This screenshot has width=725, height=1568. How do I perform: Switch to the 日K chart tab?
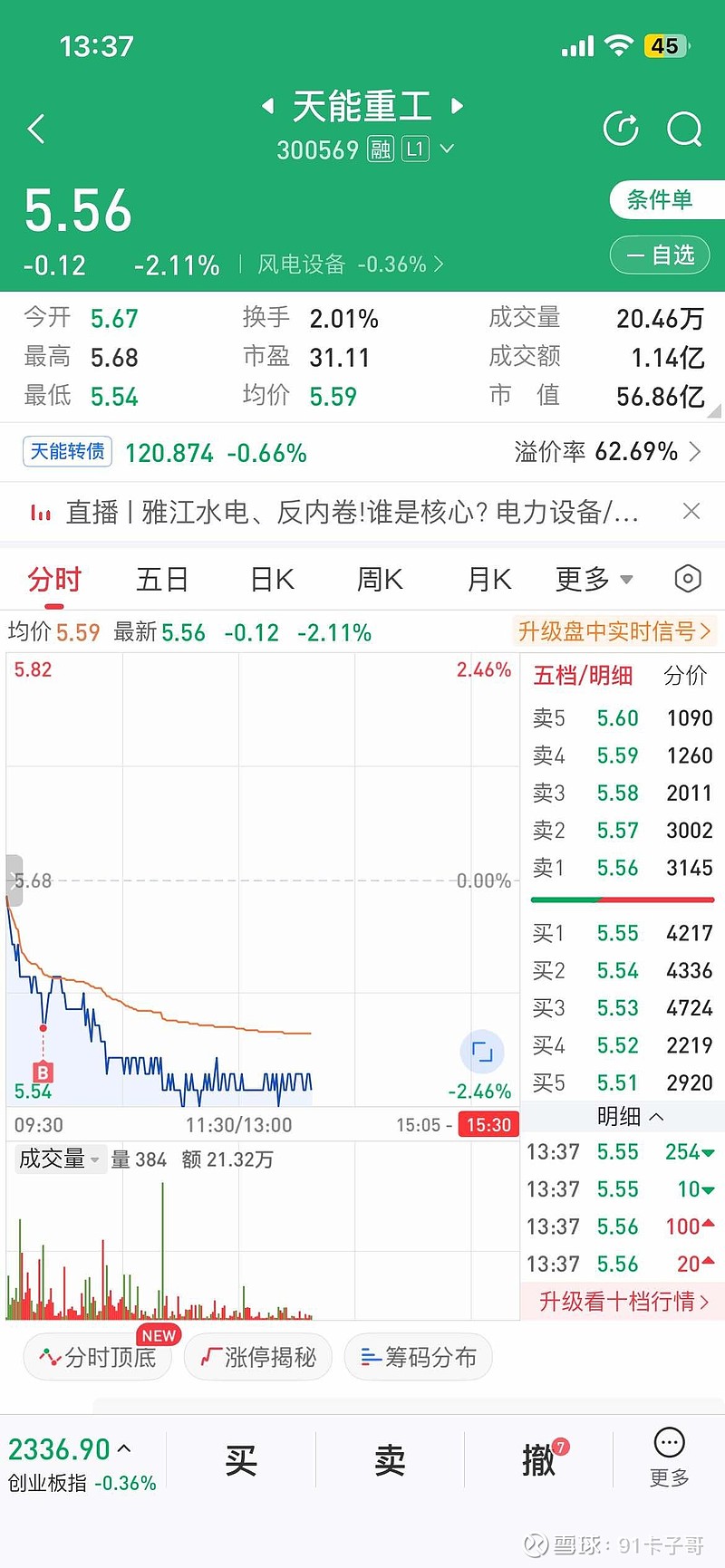(x=272, y=579)
